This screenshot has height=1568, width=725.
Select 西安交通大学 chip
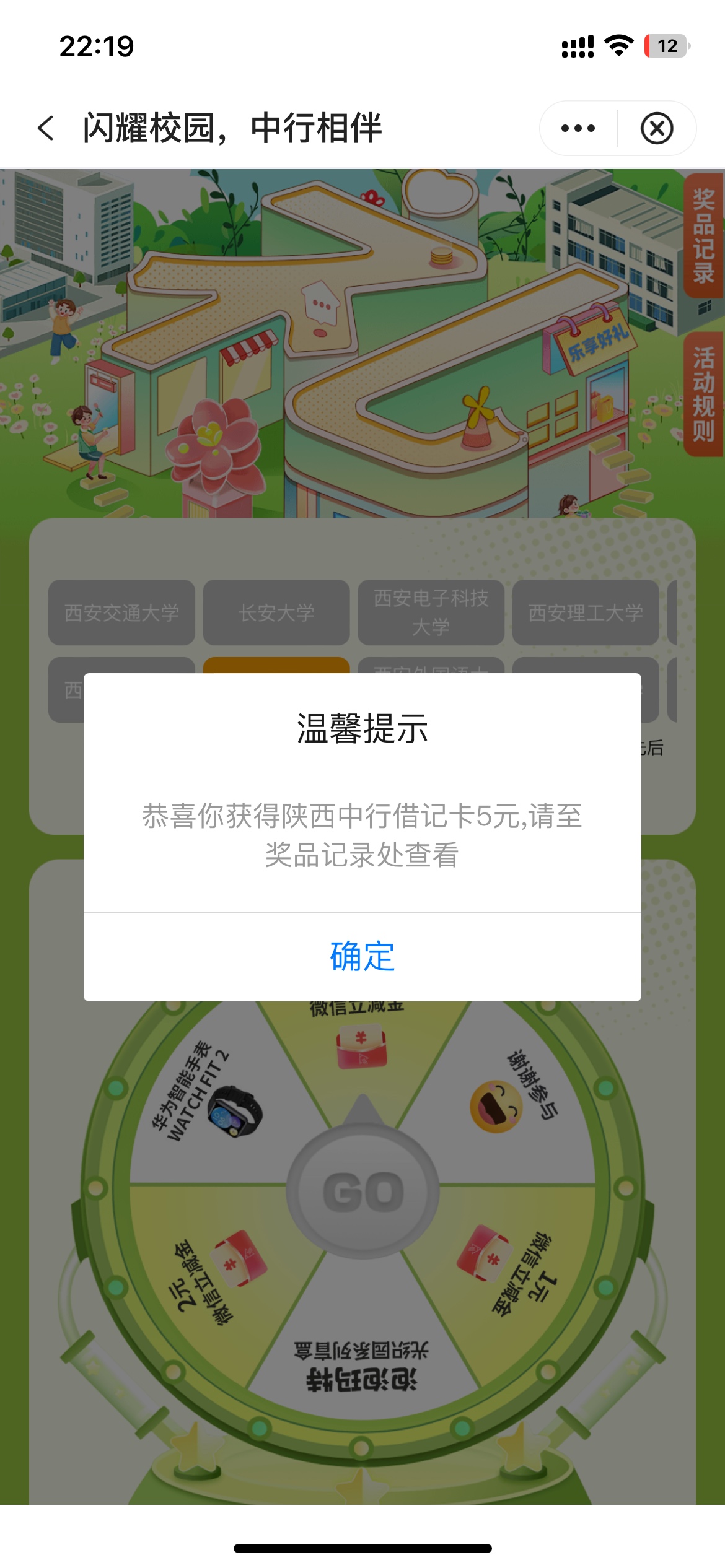[121, 612]
